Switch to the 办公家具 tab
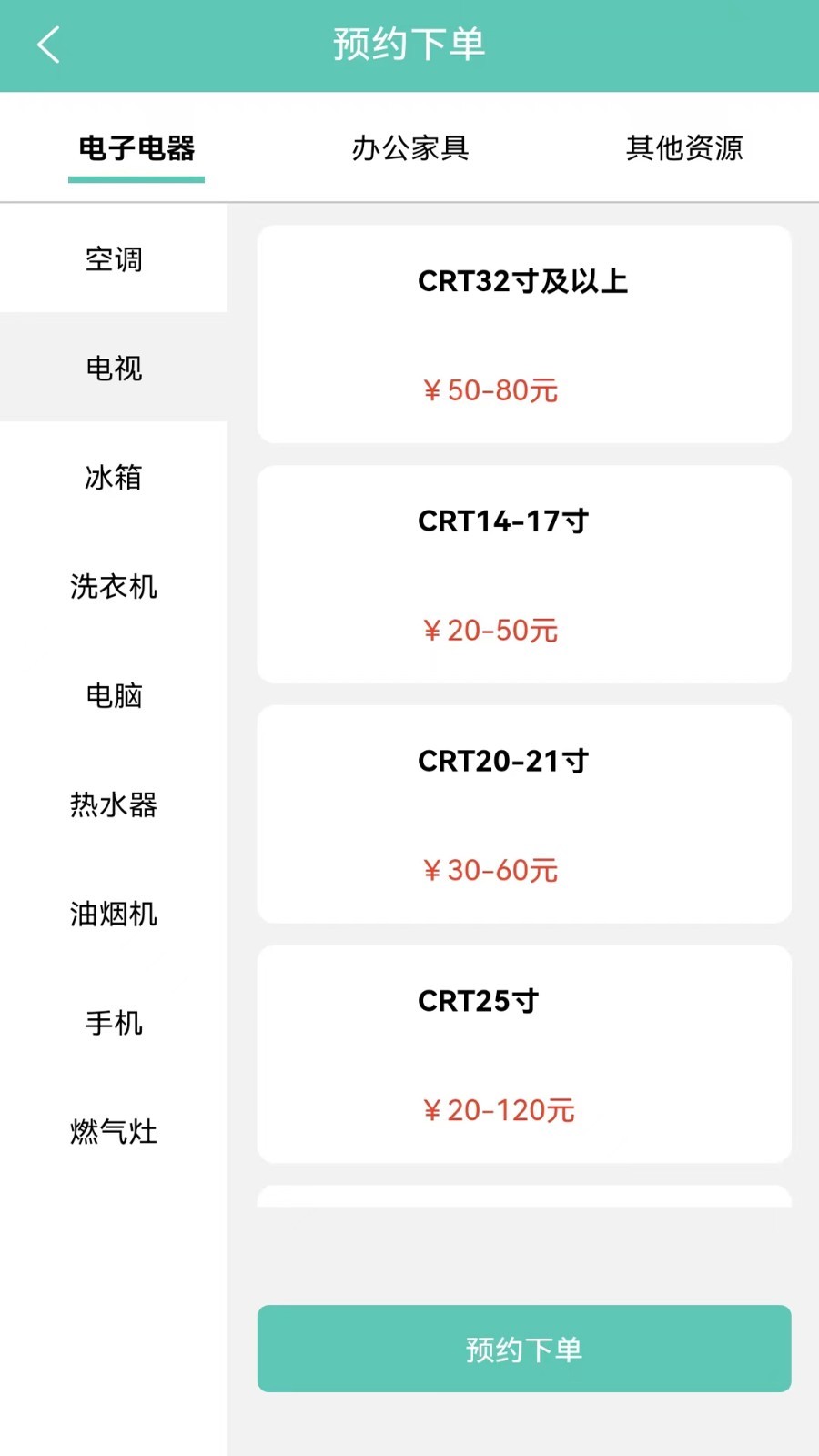The image size is (819, 1456). click(410, 148)
